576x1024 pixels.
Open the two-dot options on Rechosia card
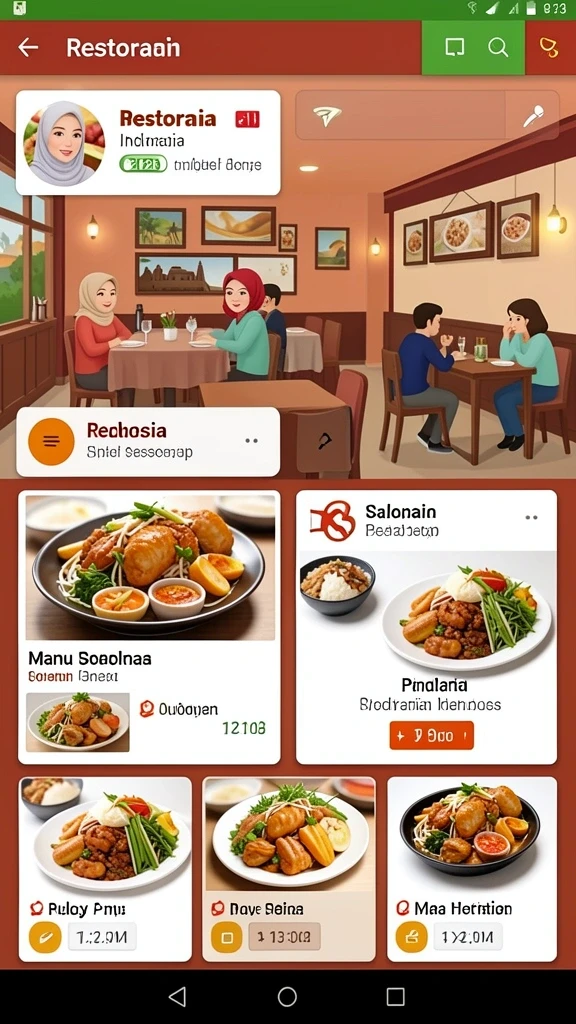251,441
